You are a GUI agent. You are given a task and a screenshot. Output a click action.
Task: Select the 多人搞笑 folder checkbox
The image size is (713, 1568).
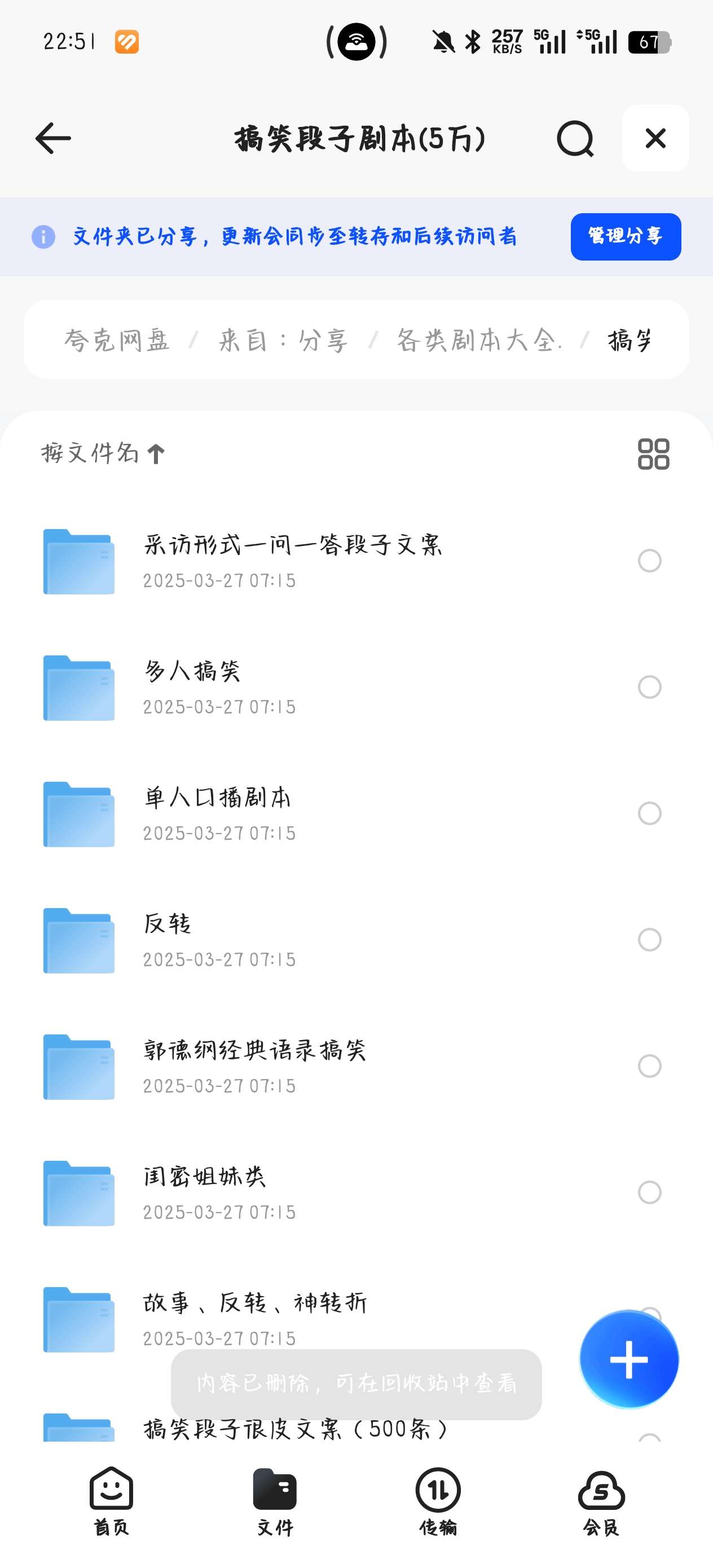(x=649, y=686)
